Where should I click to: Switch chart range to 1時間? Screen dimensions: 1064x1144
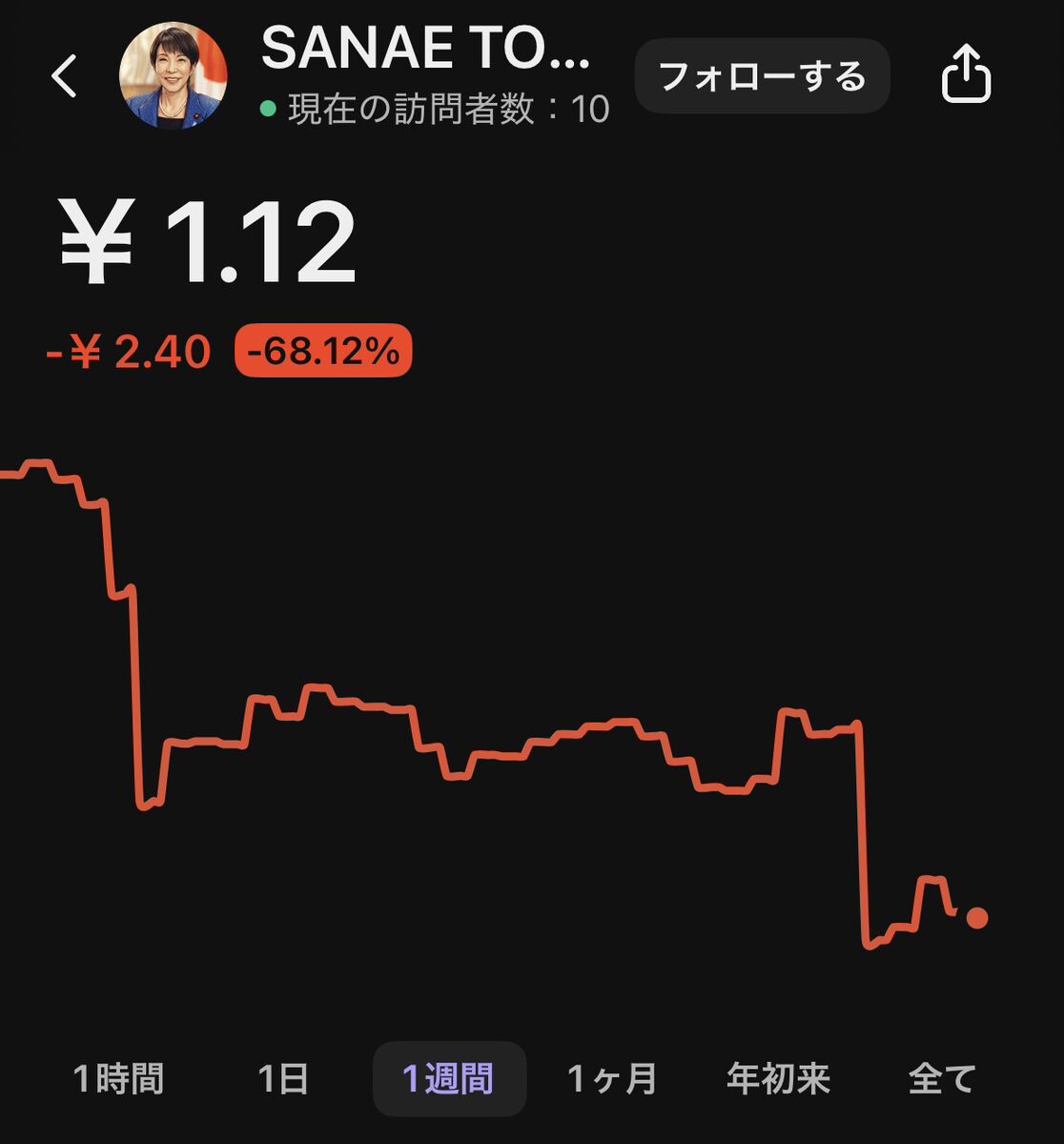[x=118, y=1079]
